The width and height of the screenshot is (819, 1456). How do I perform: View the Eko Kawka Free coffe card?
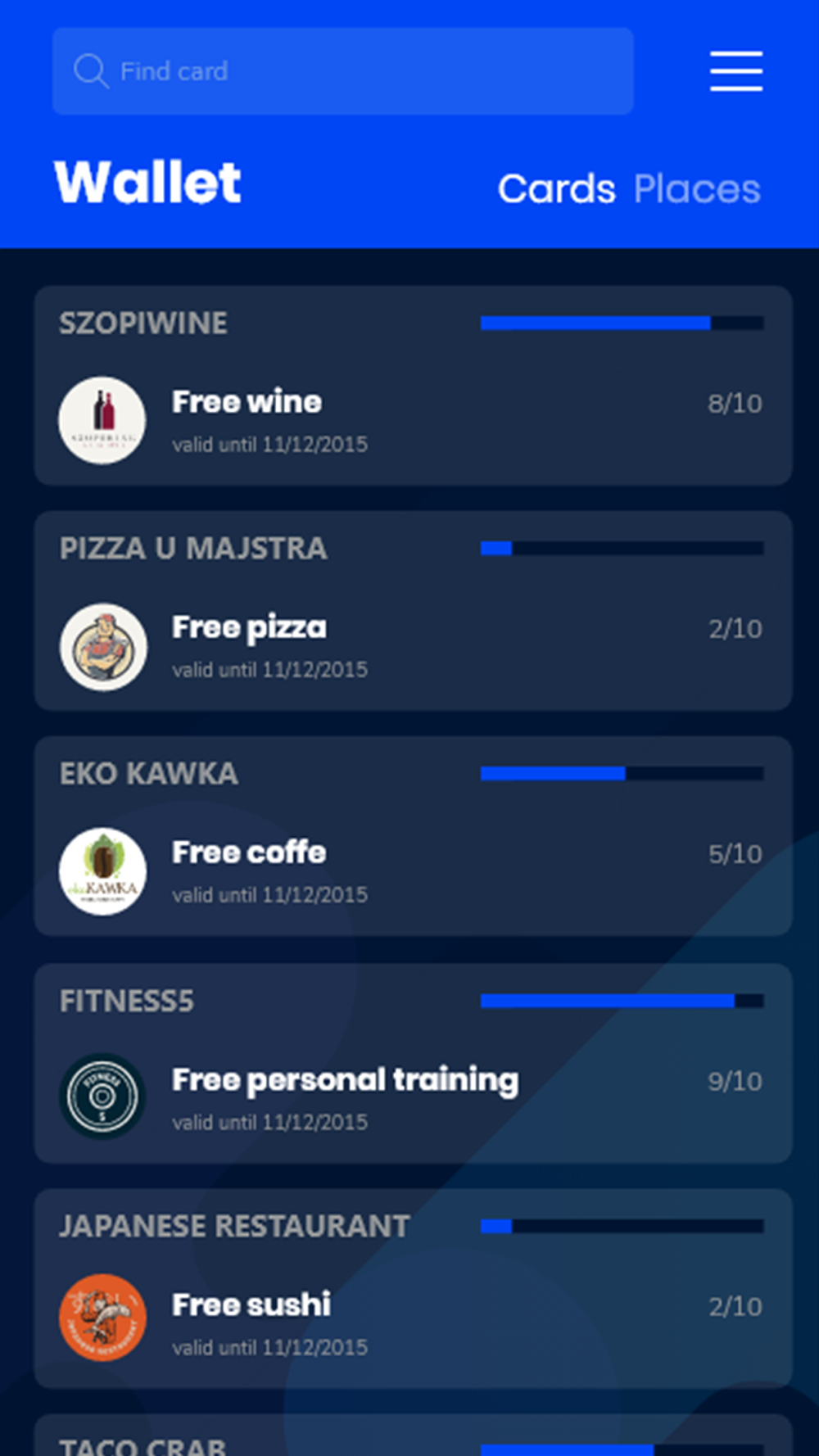tap(413, 836)
